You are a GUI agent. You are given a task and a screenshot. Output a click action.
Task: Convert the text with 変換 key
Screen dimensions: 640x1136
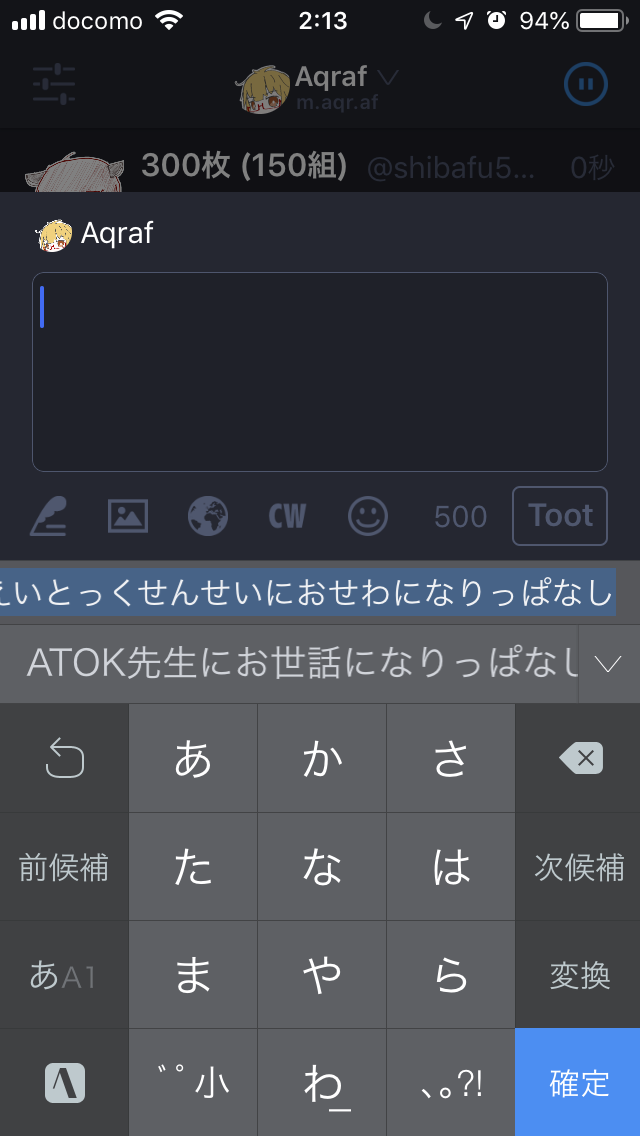tap(579, 975)
